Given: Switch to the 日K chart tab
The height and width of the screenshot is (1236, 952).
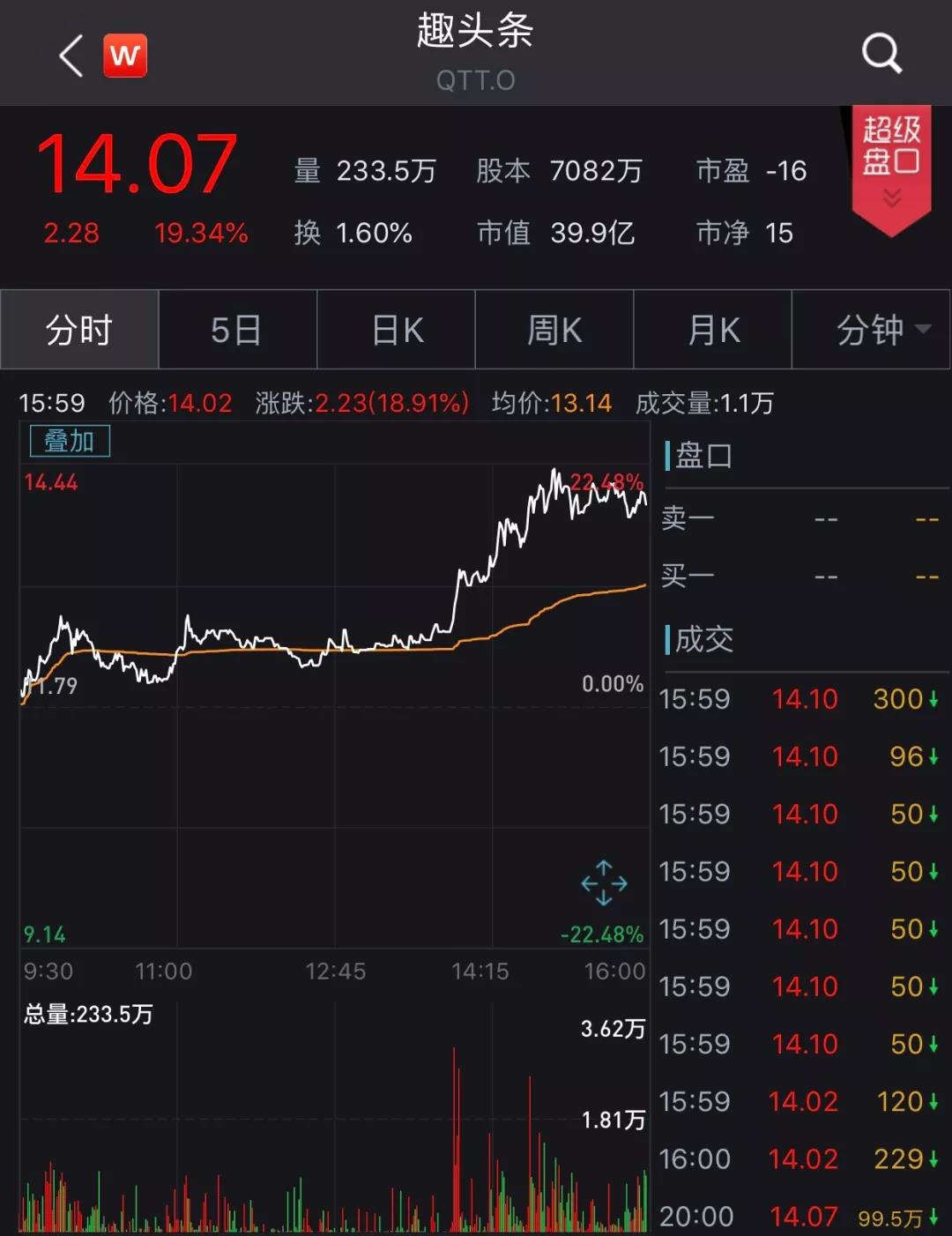Looking at the screenshot, I should coord(397,331).
